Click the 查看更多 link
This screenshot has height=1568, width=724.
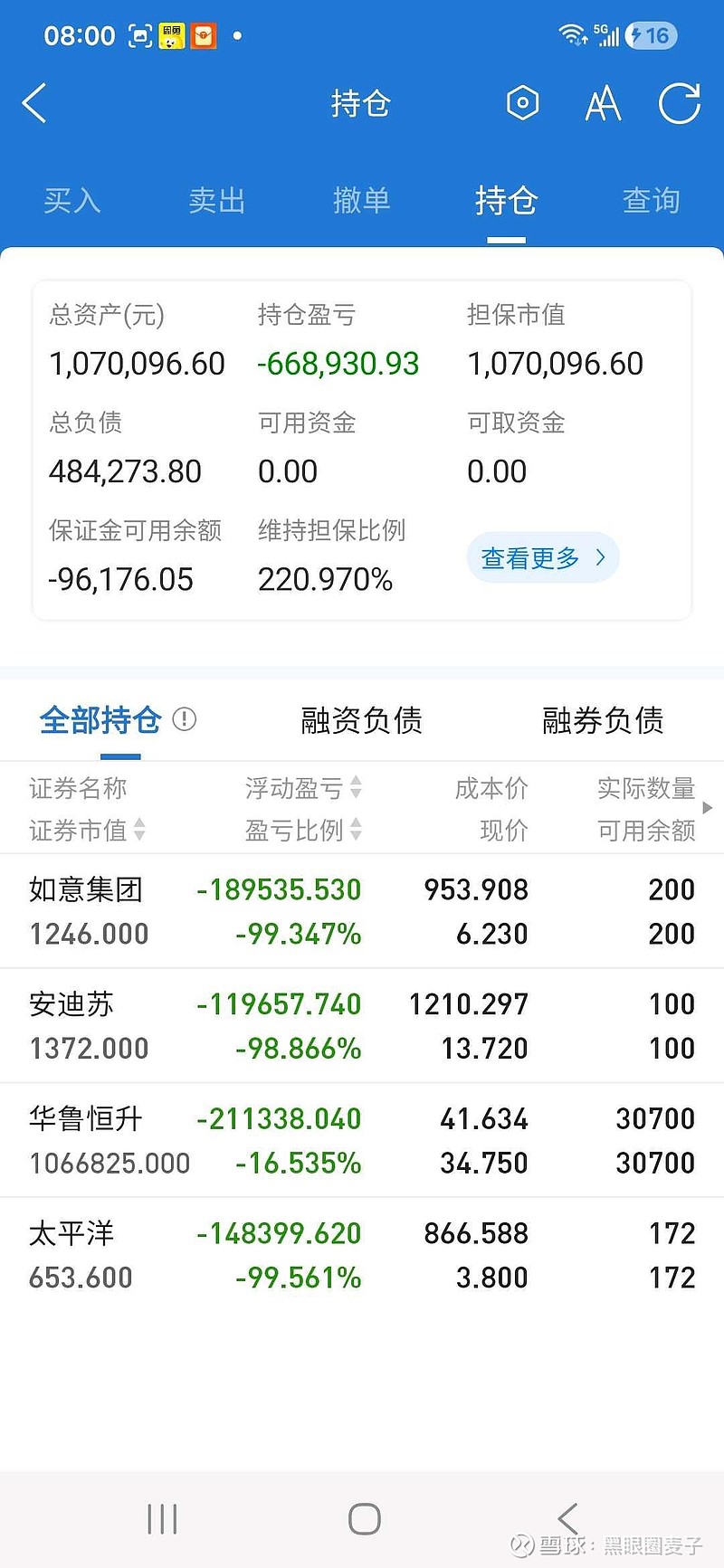(x=529, y=558)
